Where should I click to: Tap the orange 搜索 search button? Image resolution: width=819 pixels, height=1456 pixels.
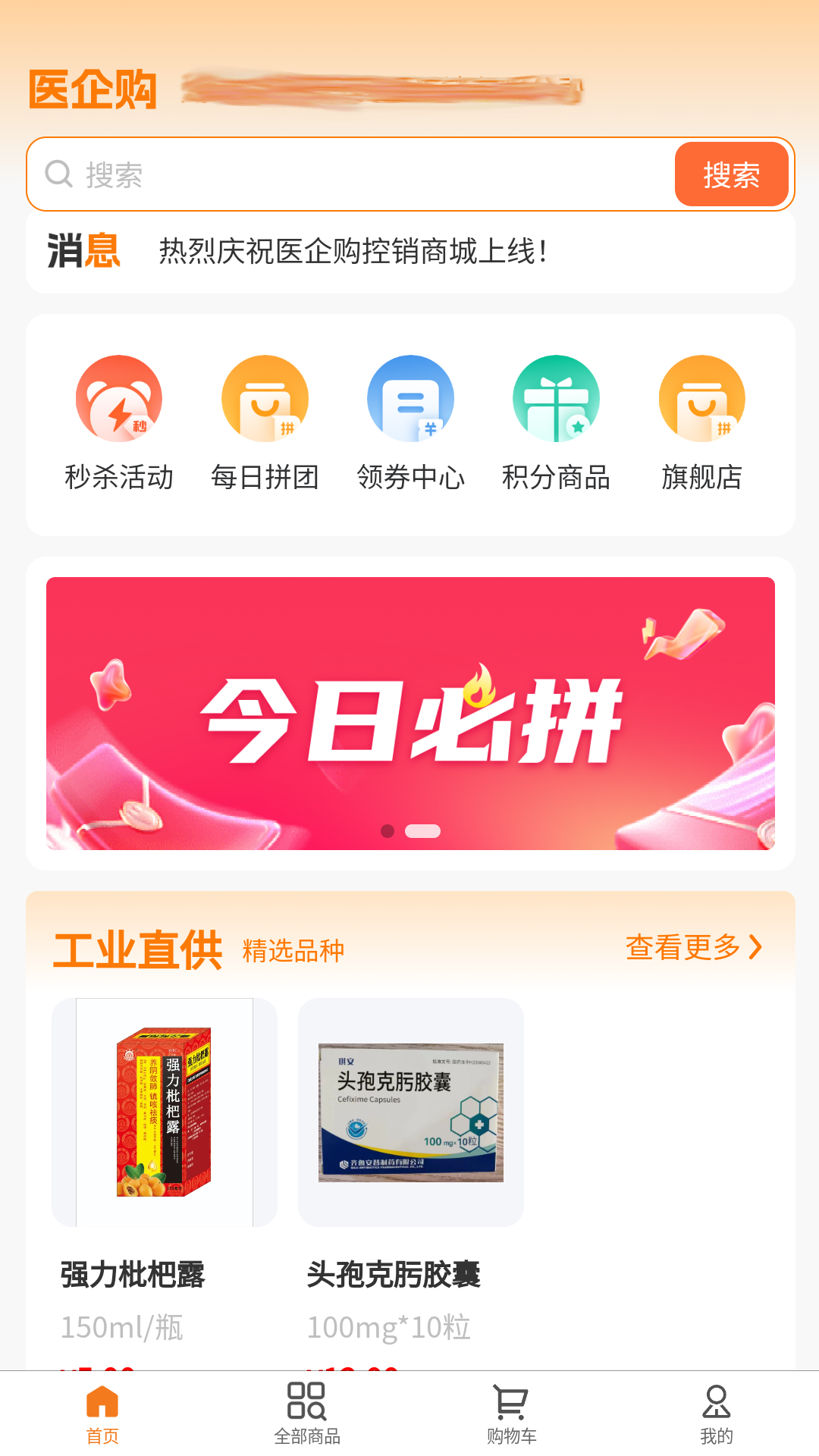[731, 174]
